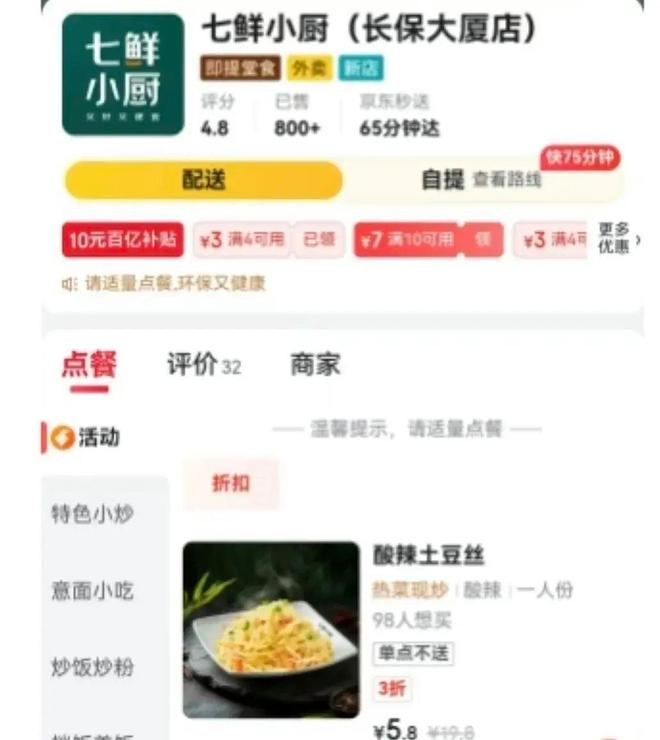Open the 意面小吃 menu category

(92, 590)
